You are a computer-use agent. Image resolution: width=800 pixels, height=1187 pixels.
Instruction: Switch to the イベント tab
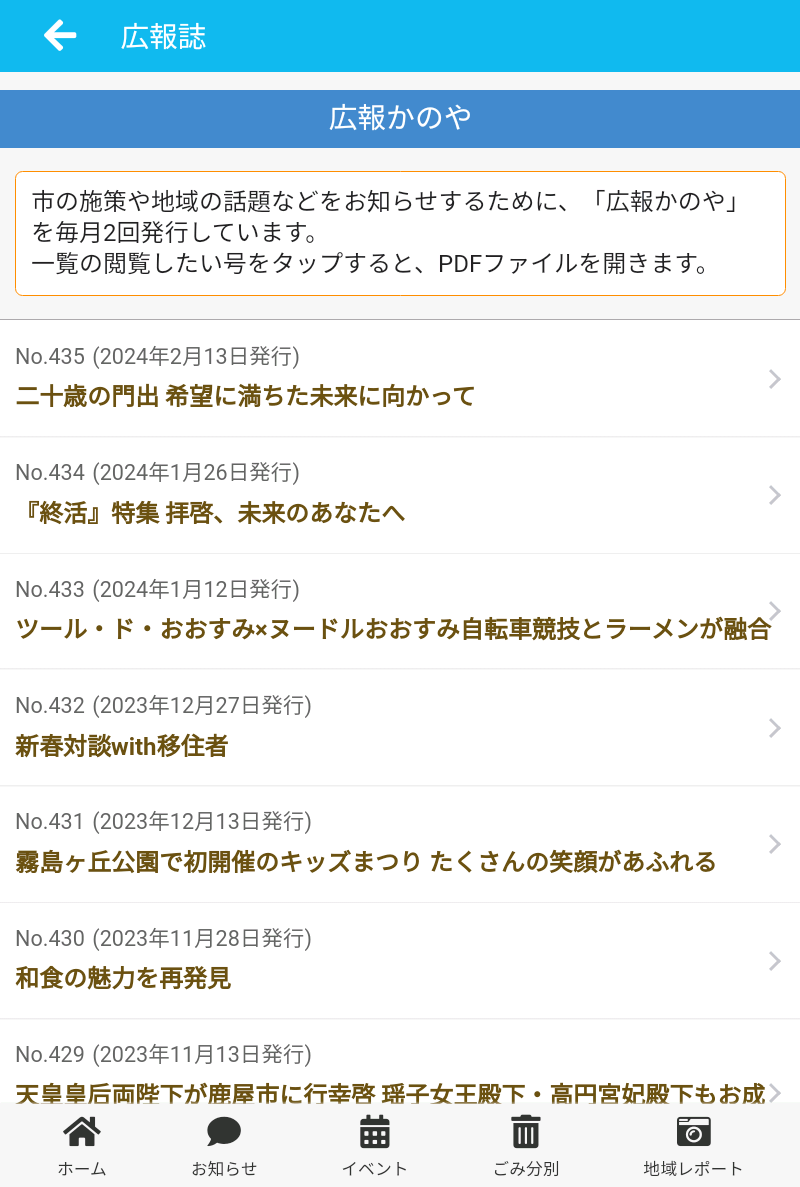point(374,1145)
